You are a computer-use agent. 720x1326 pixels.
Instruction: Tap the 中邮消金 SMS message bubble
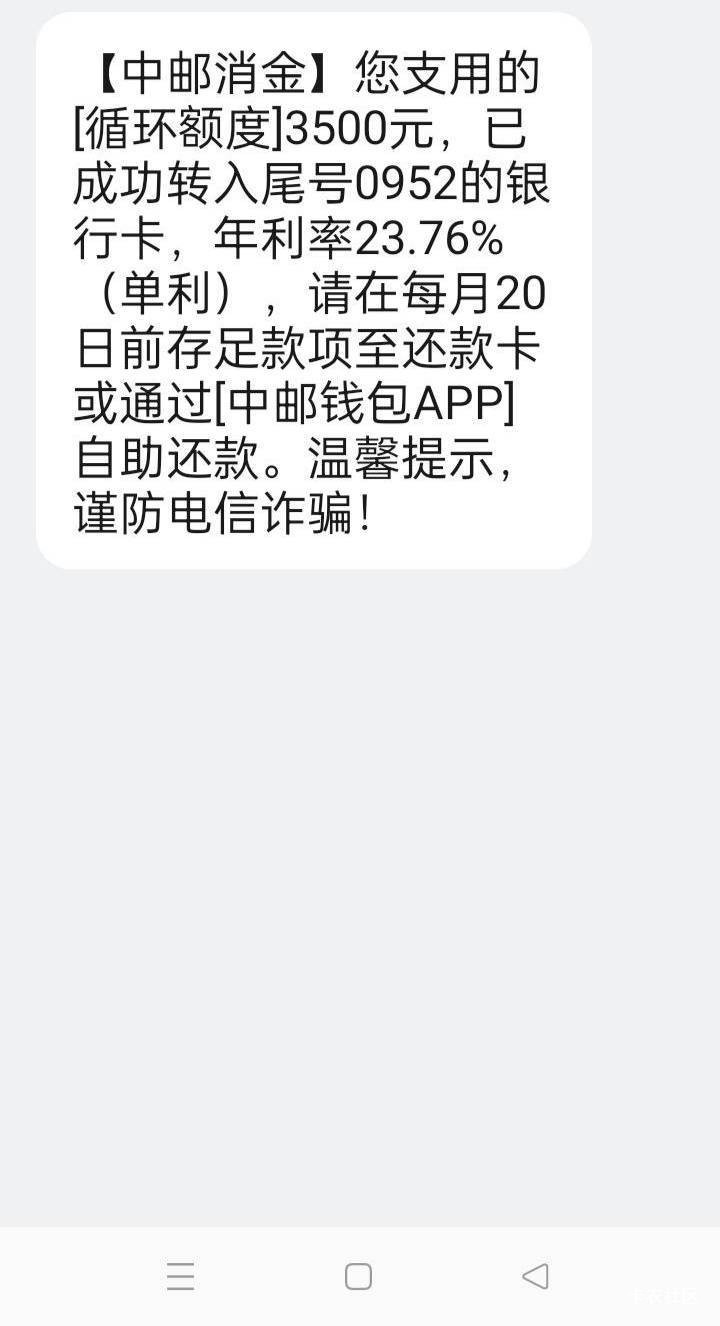tap(314, 291)
